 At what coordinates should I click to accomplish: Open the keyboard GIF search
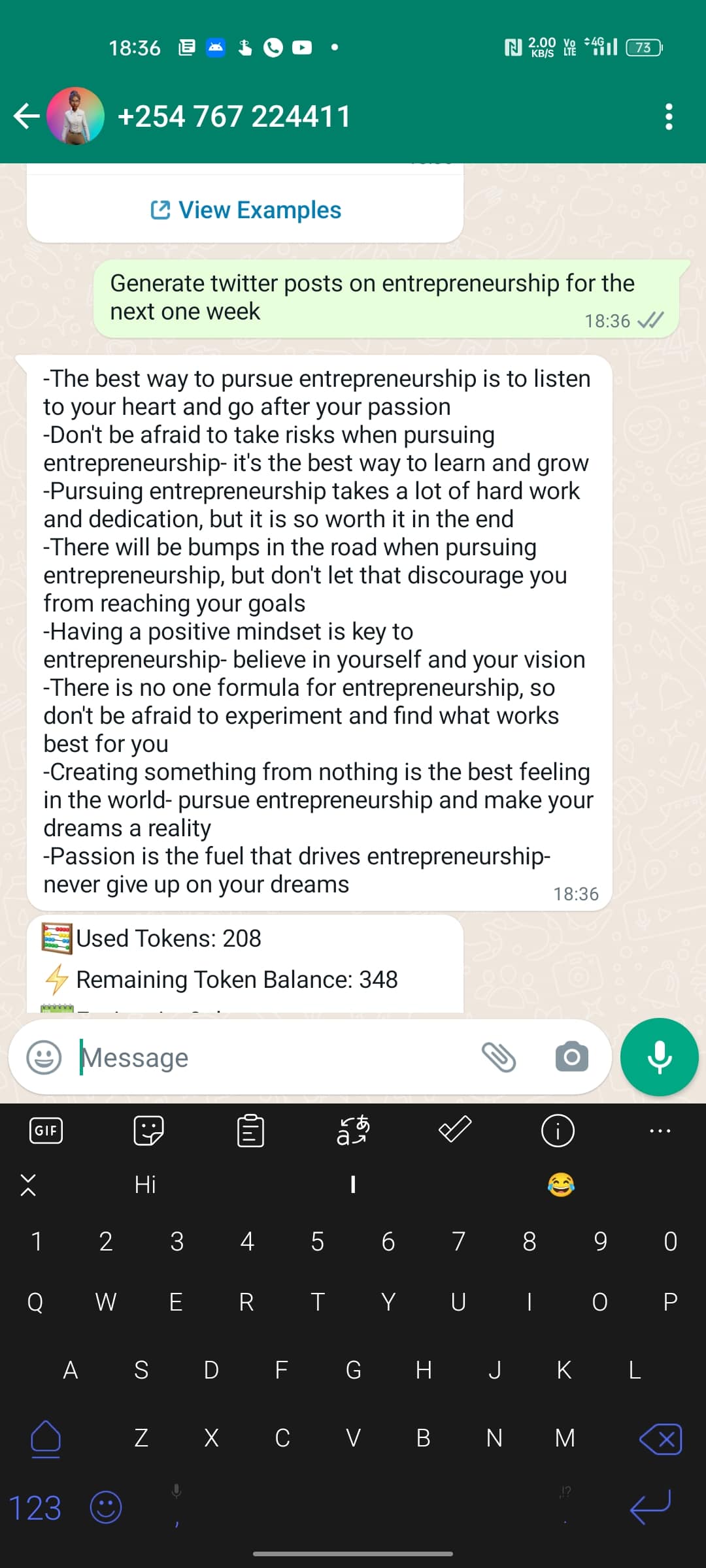46,1130
